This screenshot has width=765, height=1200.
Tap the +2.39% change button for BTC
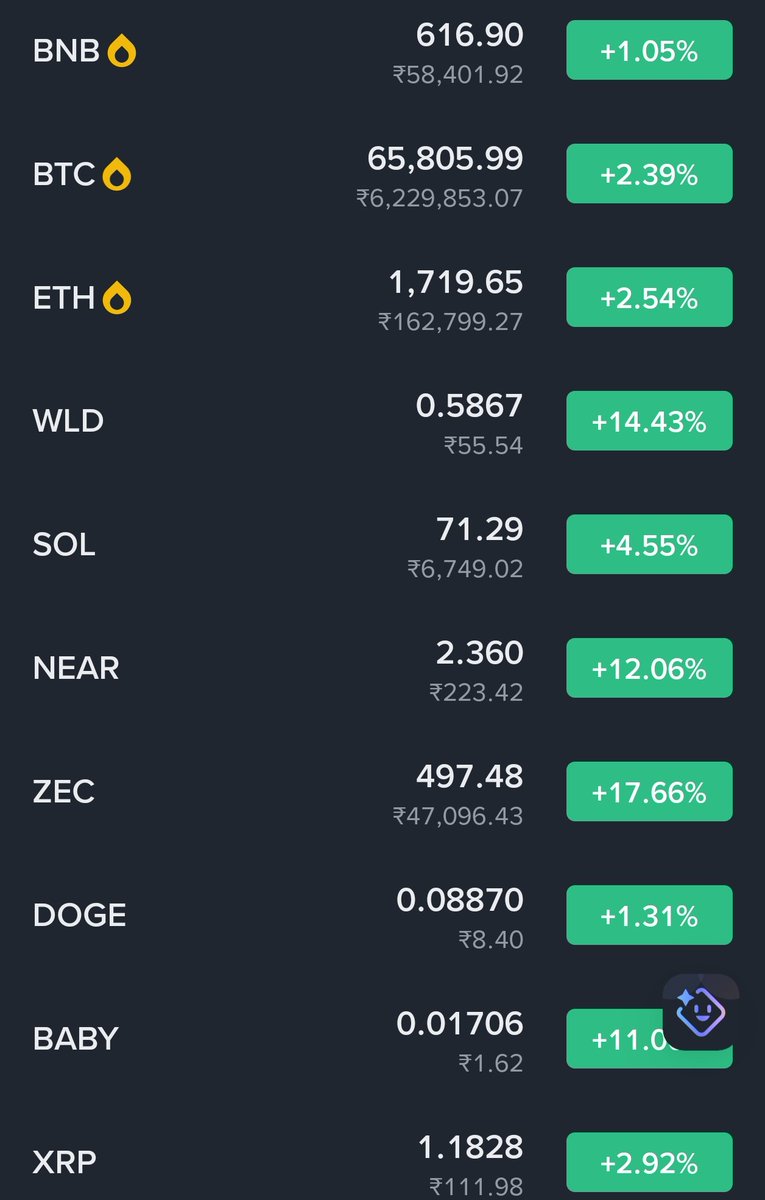coord(649,174)
